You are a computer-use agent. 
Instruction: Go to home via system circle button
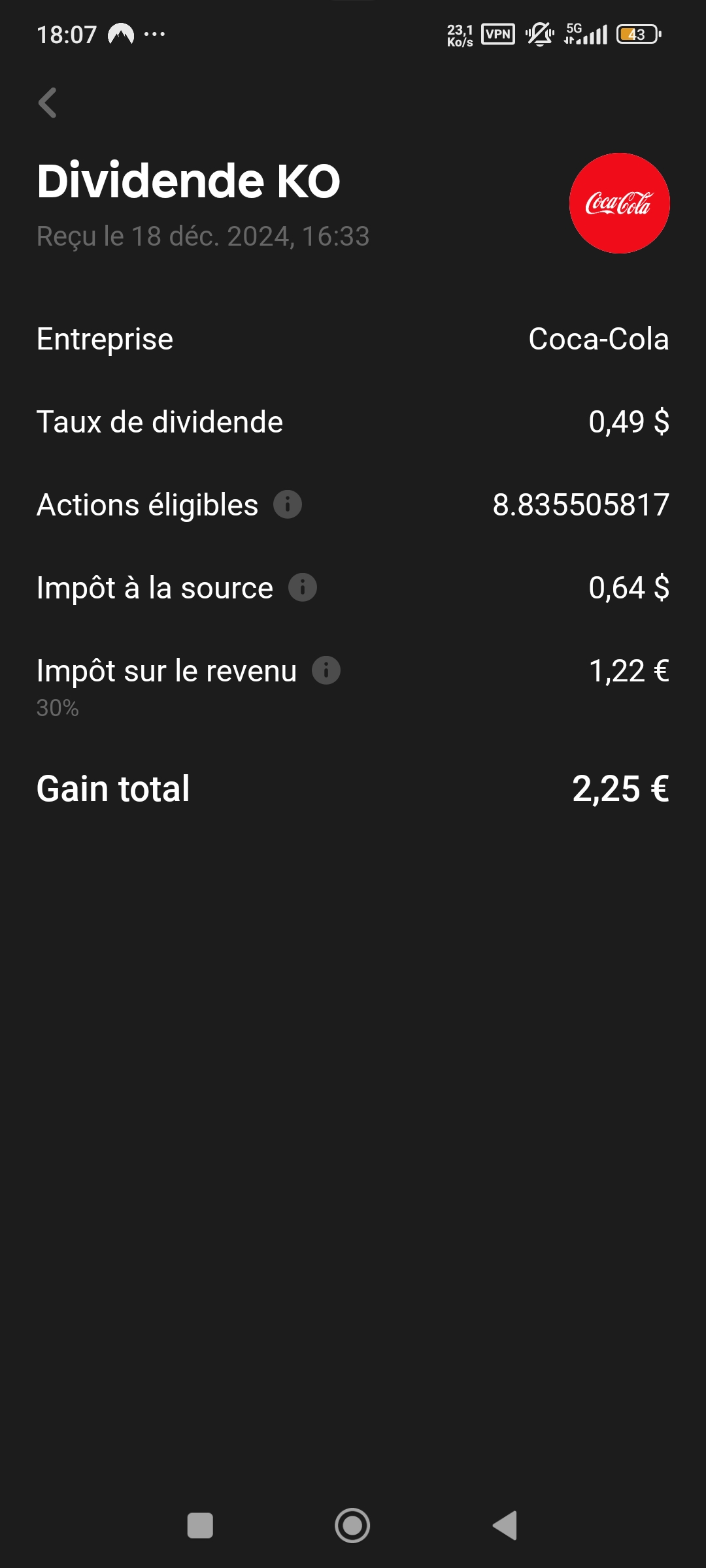[x=352, y=1526]
